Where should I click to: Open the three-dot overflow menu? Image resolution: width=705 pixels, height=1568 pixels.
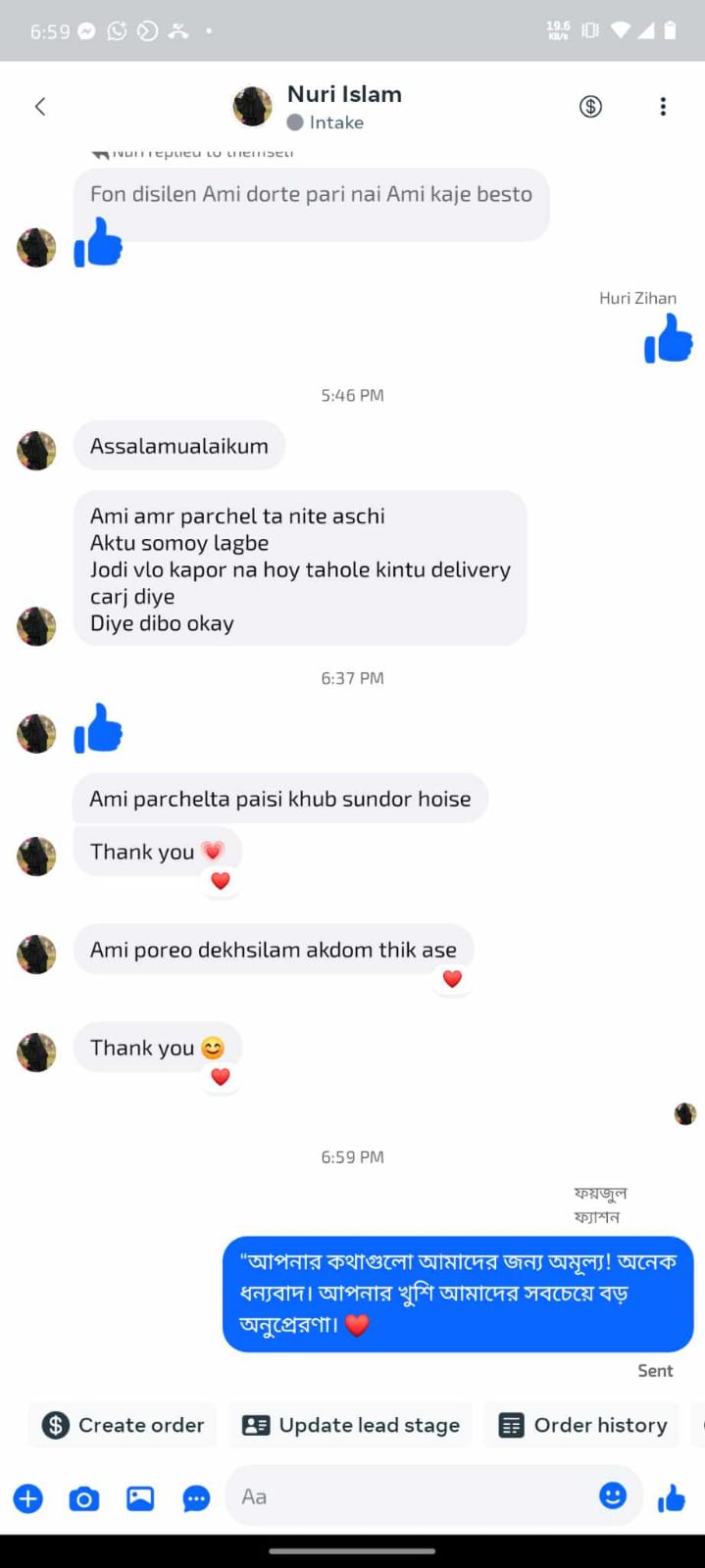663,107
